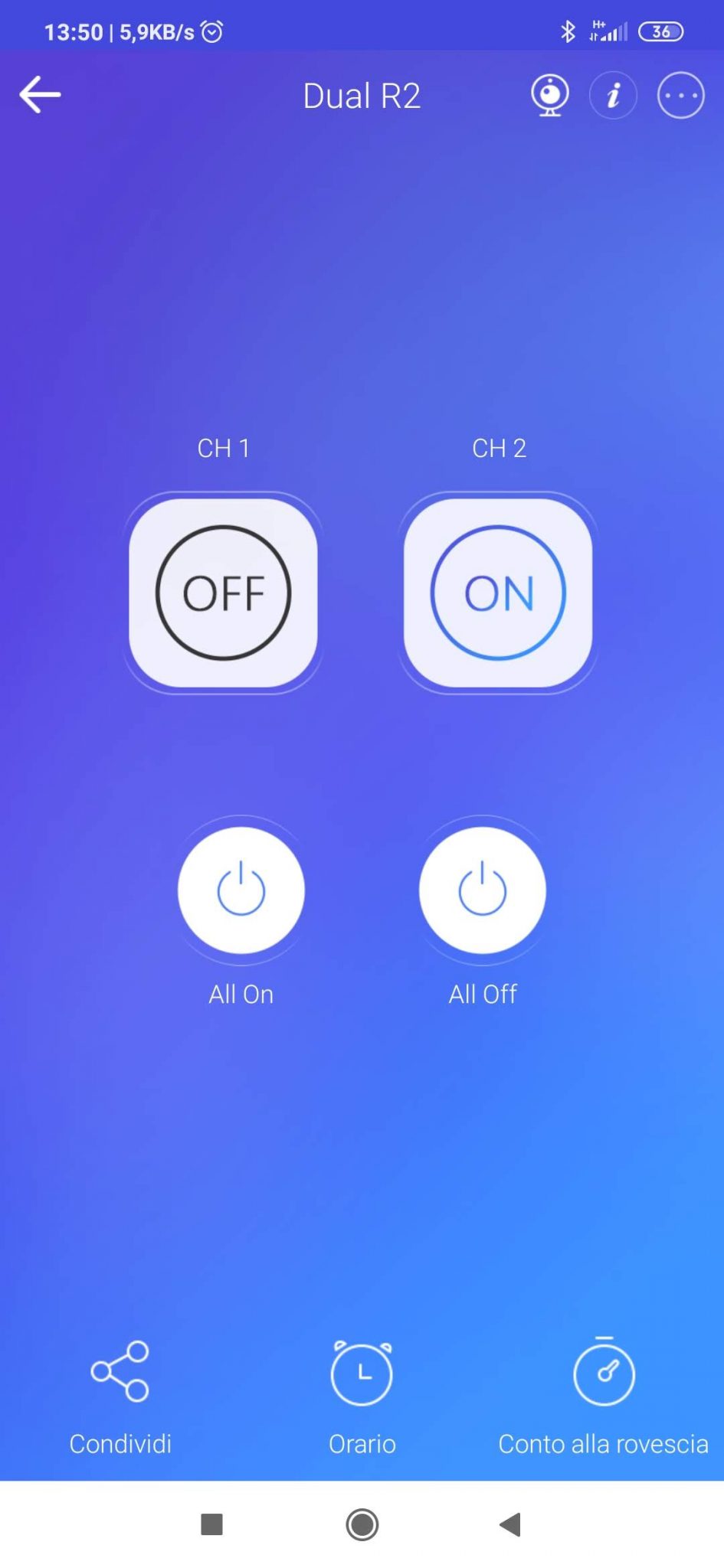724x1568 pixels.
Task: Turn on CH 1 switch
Action: (223, 593)
